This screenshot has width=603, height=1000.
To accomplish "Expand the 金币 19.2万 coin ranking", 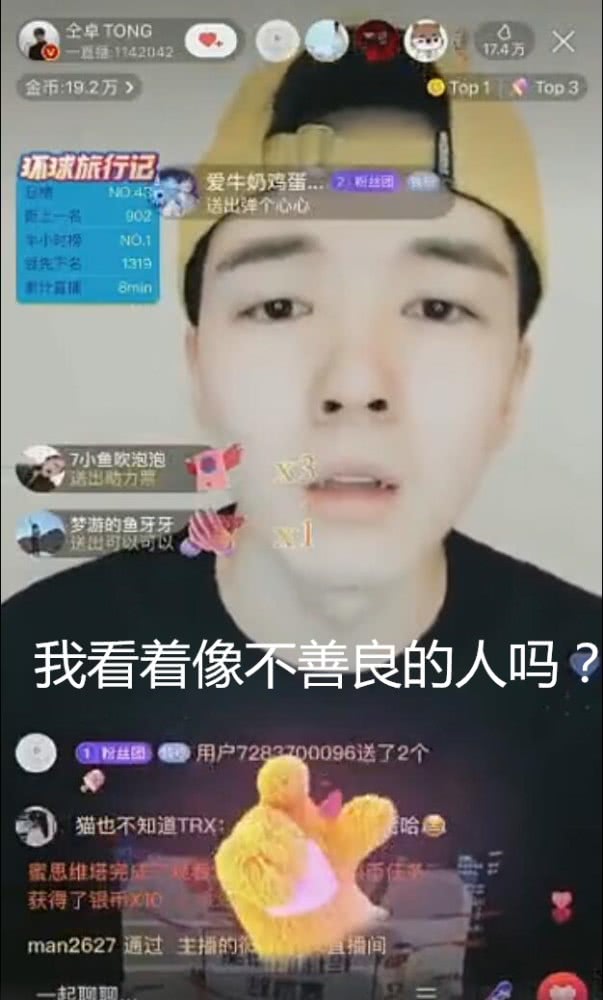I will pyautogui.click(x=78, y=88).
